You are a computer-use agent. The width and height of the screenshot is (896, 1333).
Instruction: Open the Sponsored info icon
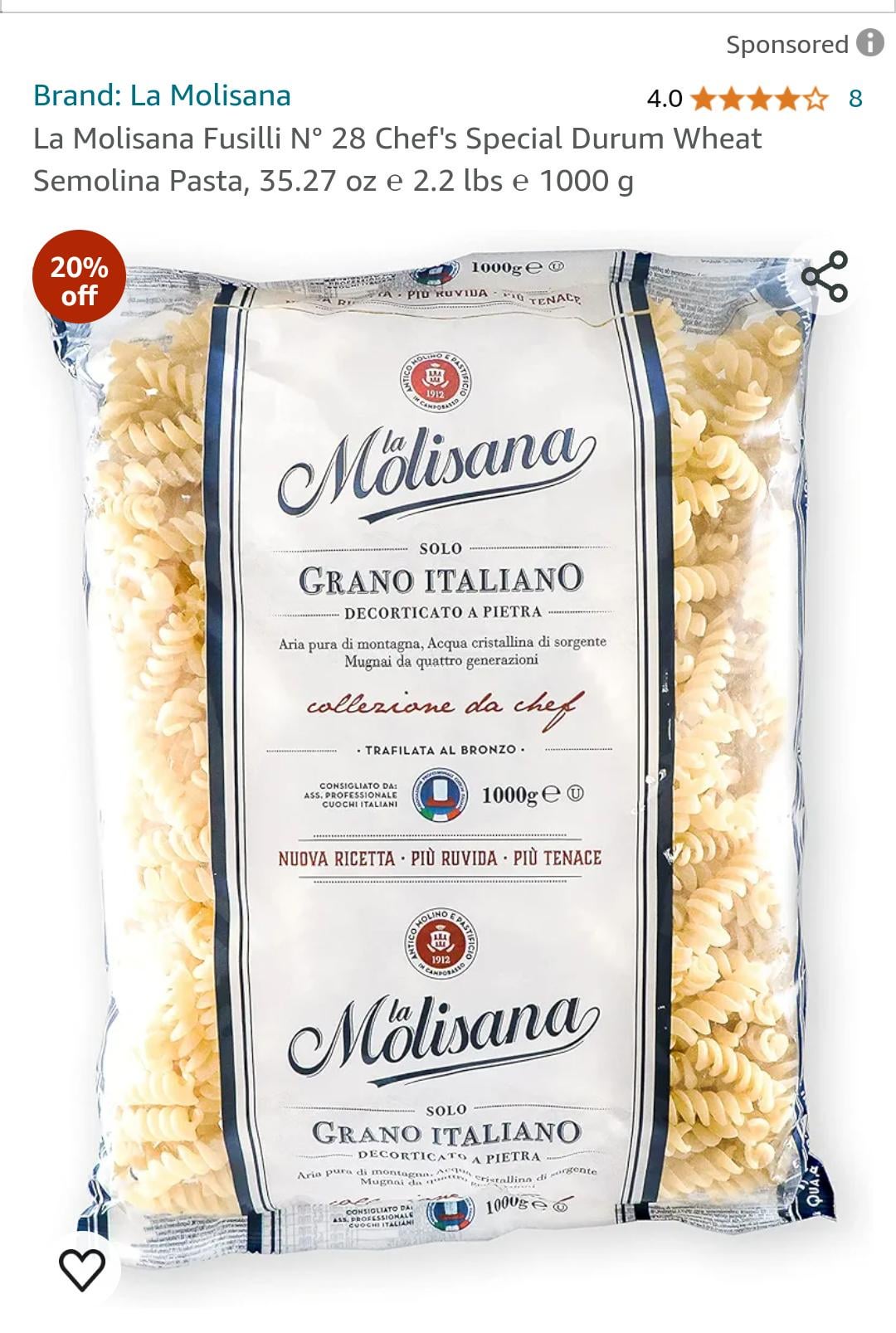coord(870,42)
